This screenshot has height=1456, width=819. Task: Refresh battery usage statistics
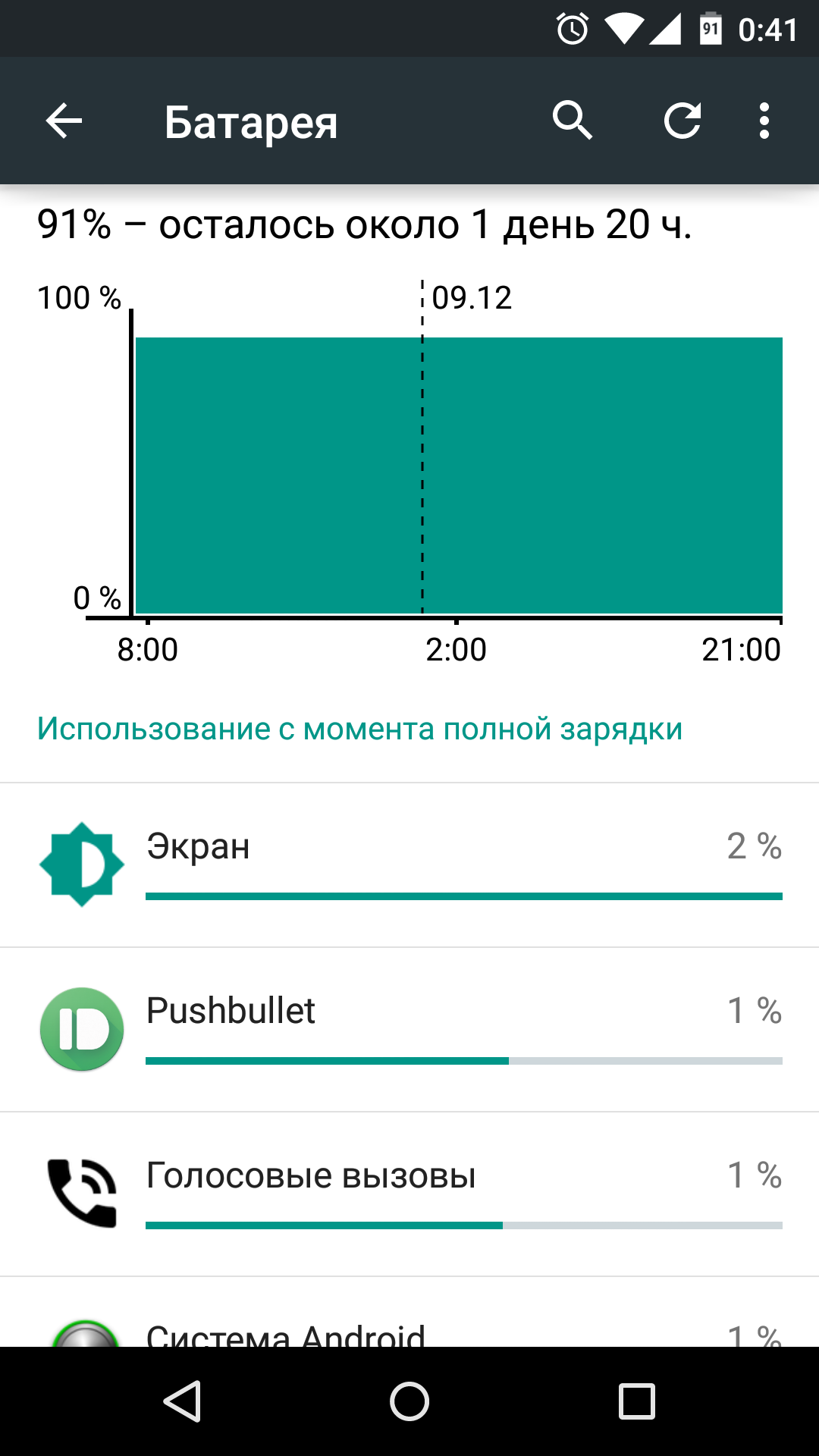pyautogui.click(x=682, y=121)
